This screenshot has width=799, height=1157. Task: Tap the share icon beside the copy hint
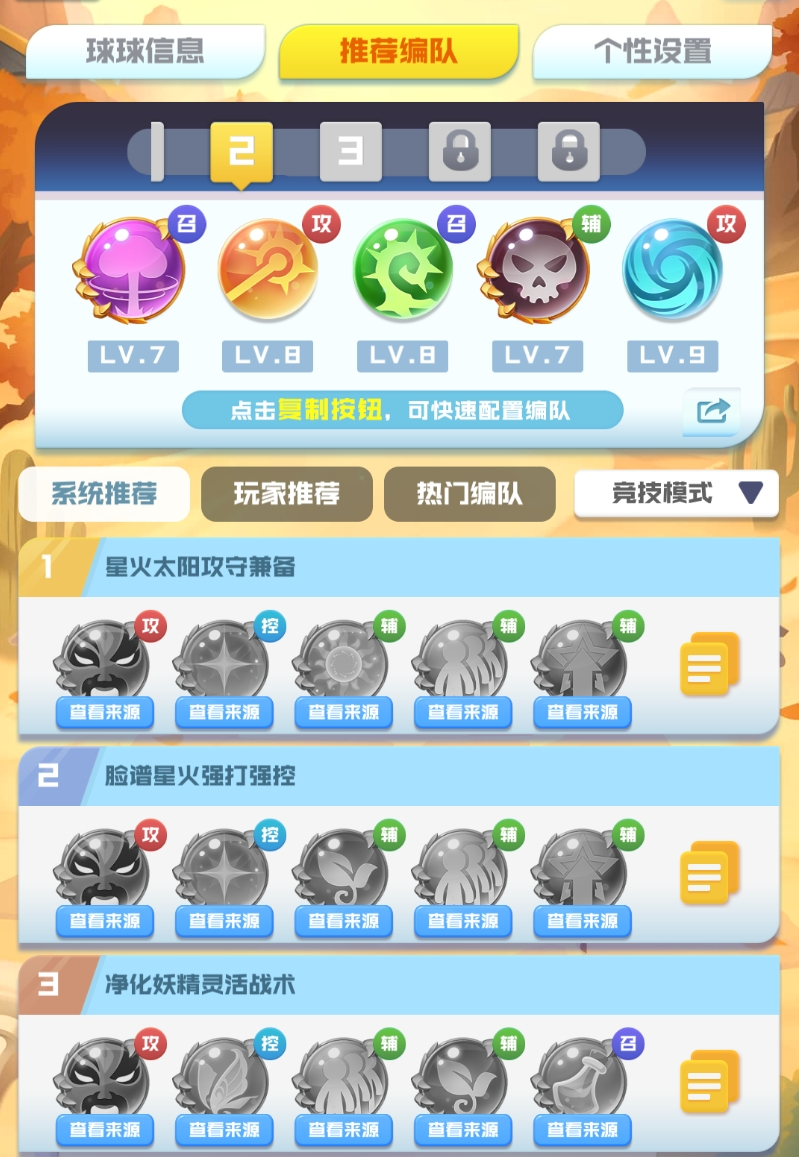[712, 411]
